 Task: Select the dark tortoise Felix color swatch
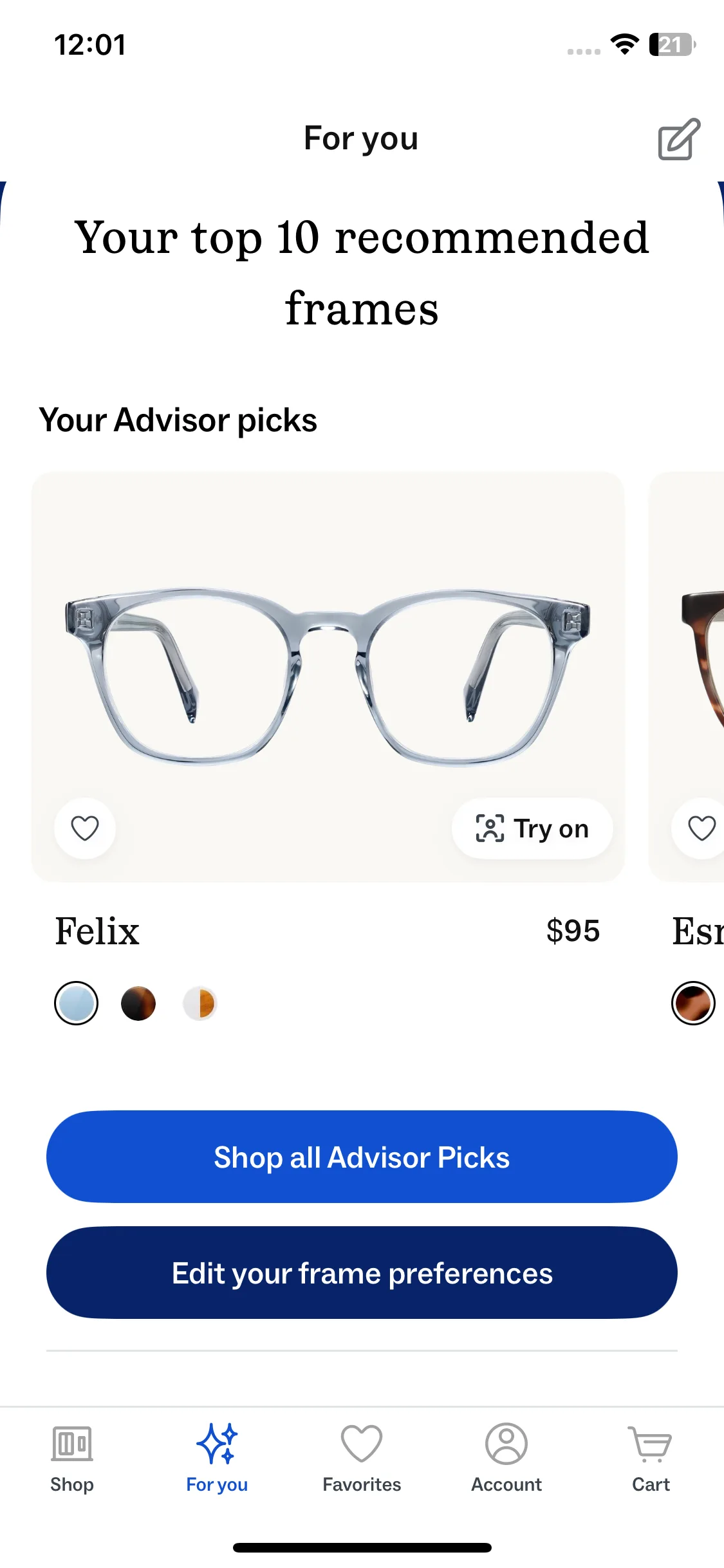coord(138,1003)
